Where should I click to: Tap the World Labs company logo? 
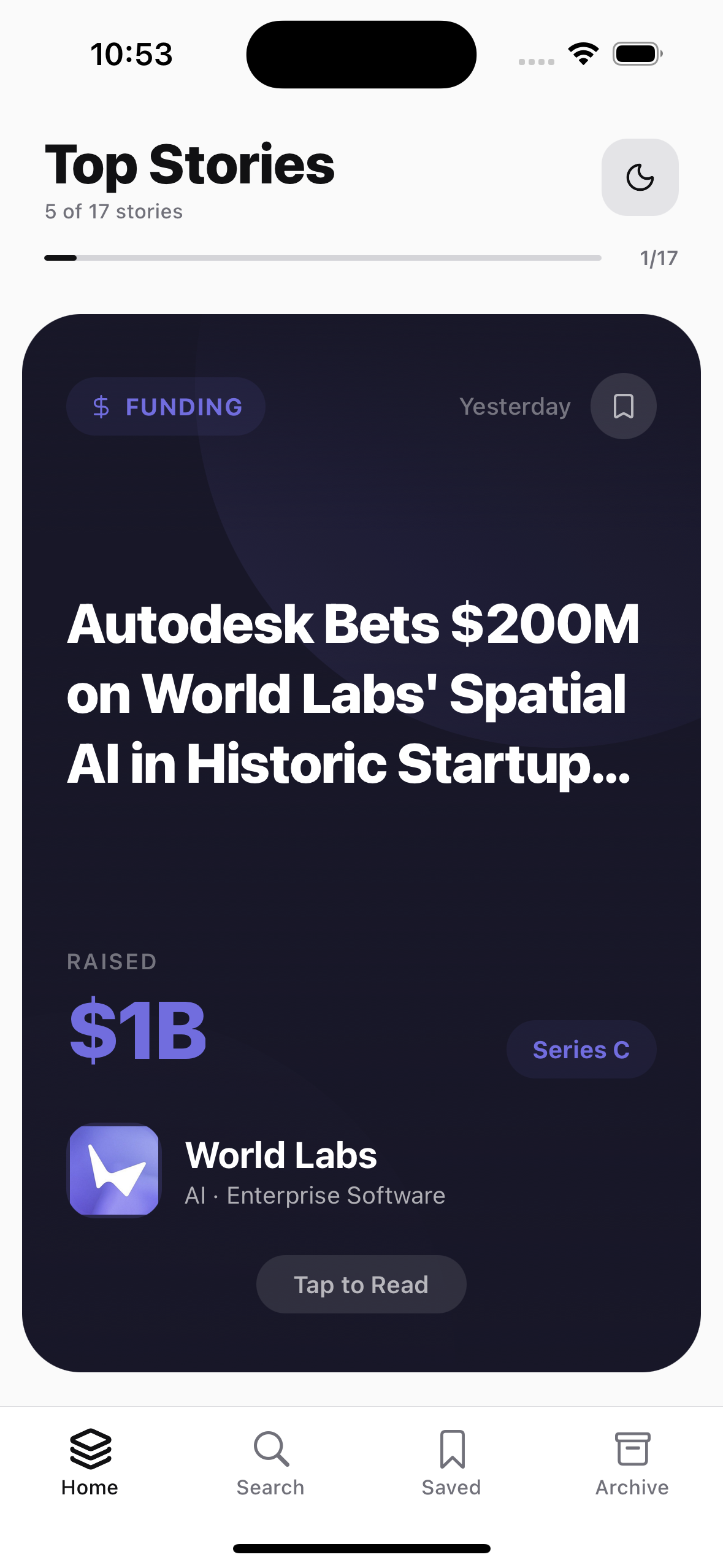click(x=113, y=1169)
